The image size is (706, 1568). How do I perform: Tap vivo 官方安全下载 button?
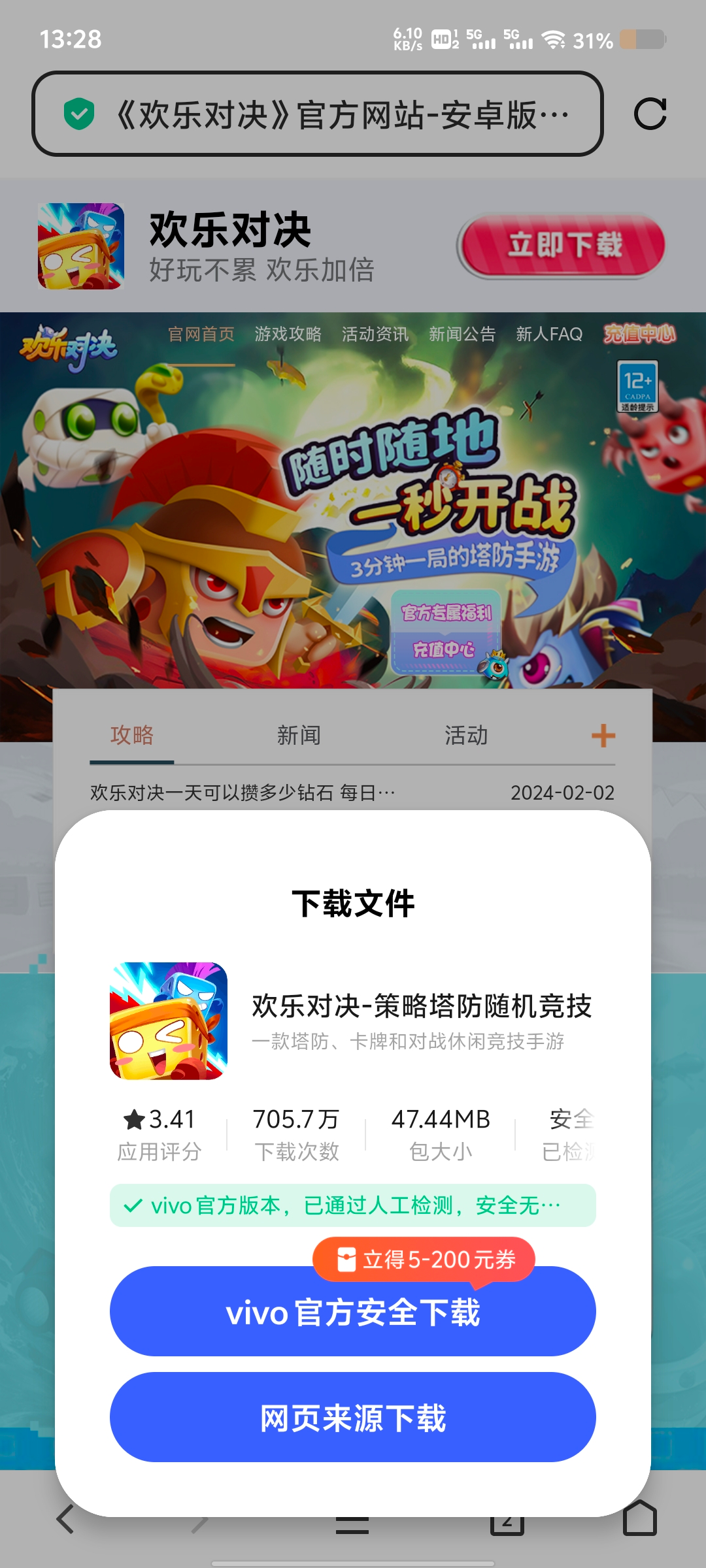[x=353, y=1312]
